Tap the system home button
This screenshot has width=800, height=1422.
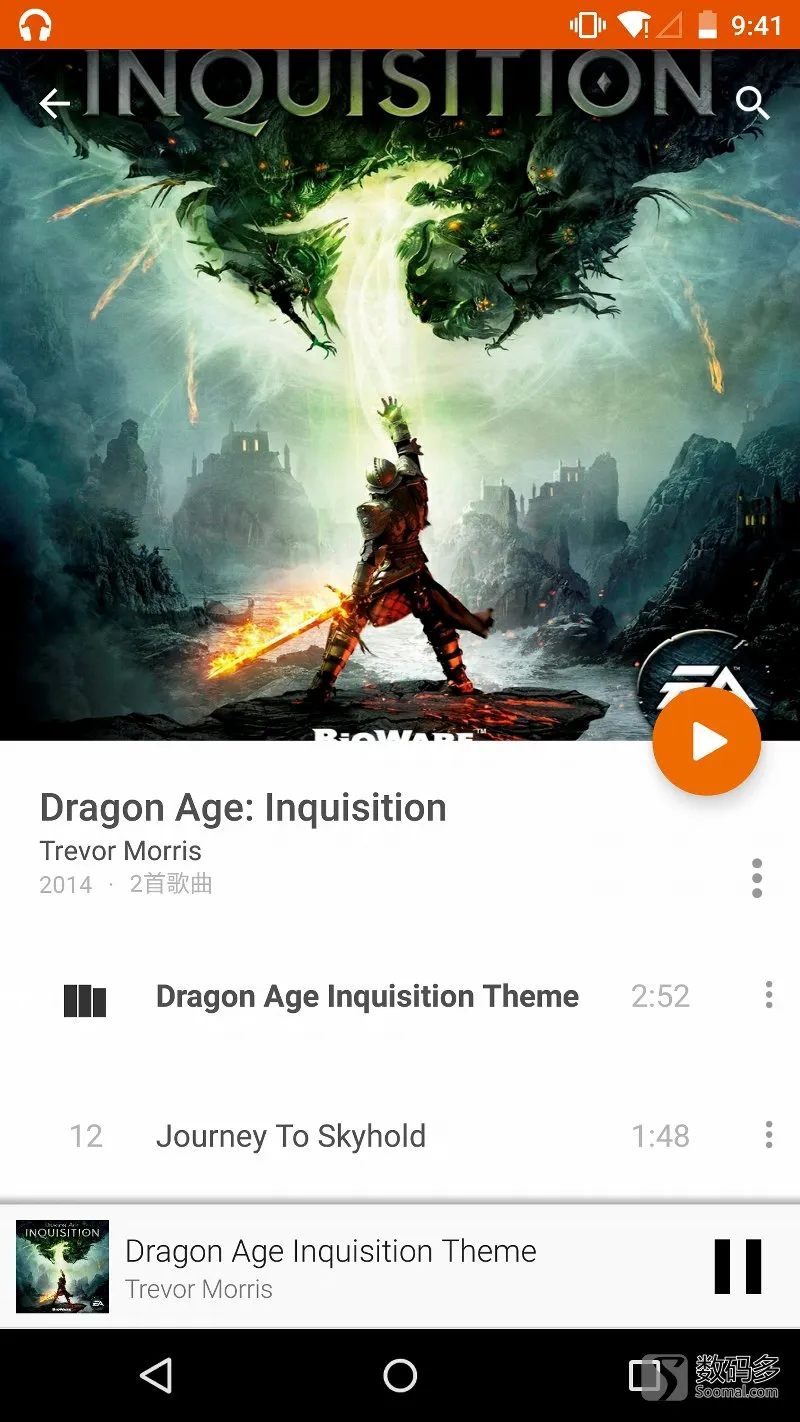(x=400, y=1376)
